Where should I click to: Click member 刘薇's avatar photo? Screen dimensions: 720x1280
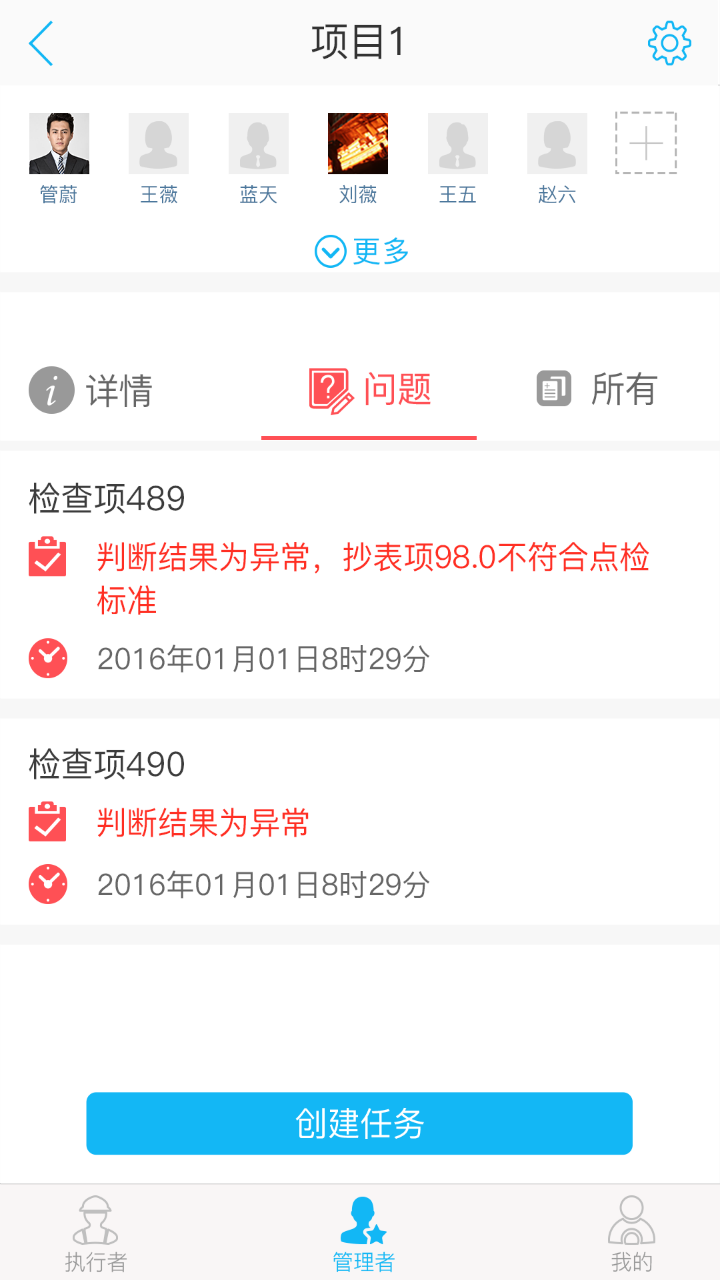(x=357, y=143)
